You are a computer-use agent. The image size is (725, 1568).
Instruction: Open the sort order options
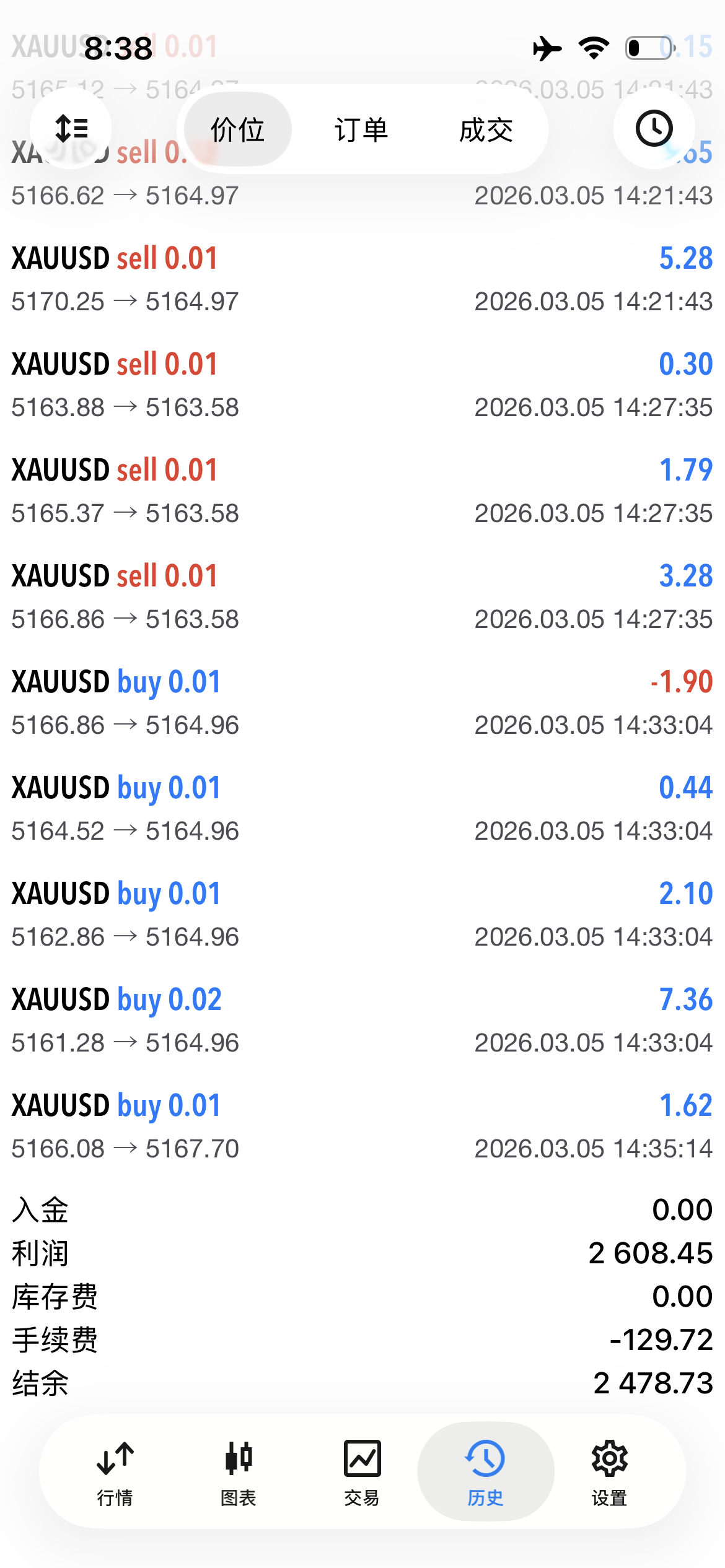coord(71,129)
